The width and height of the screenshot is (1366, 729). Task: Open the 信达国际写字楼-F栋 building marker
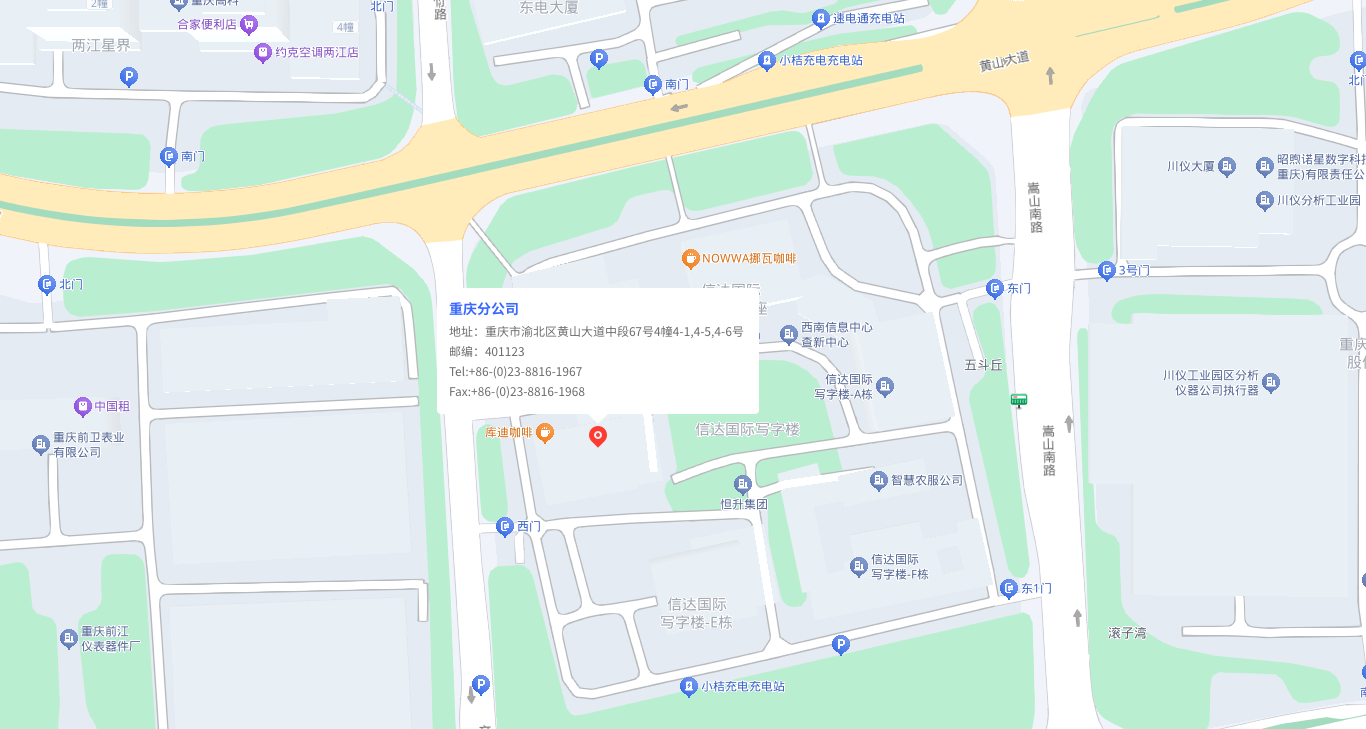pyautogui.click(x=859, y=567)
